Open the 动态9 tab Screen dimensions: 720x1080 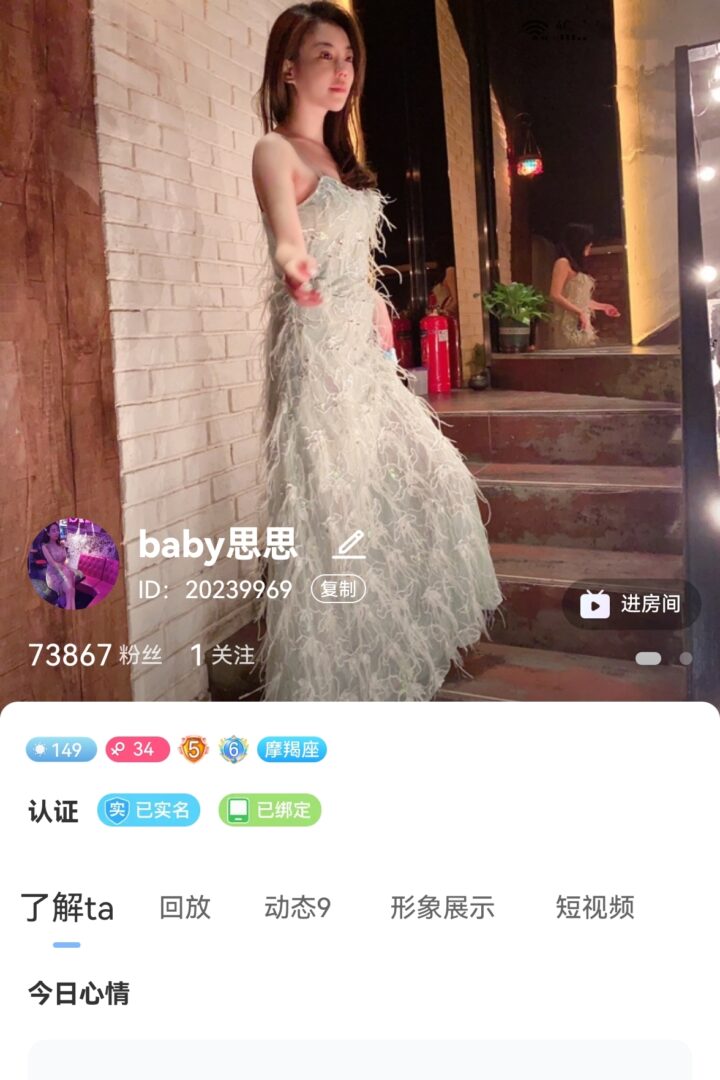click(x=297, y=907)
